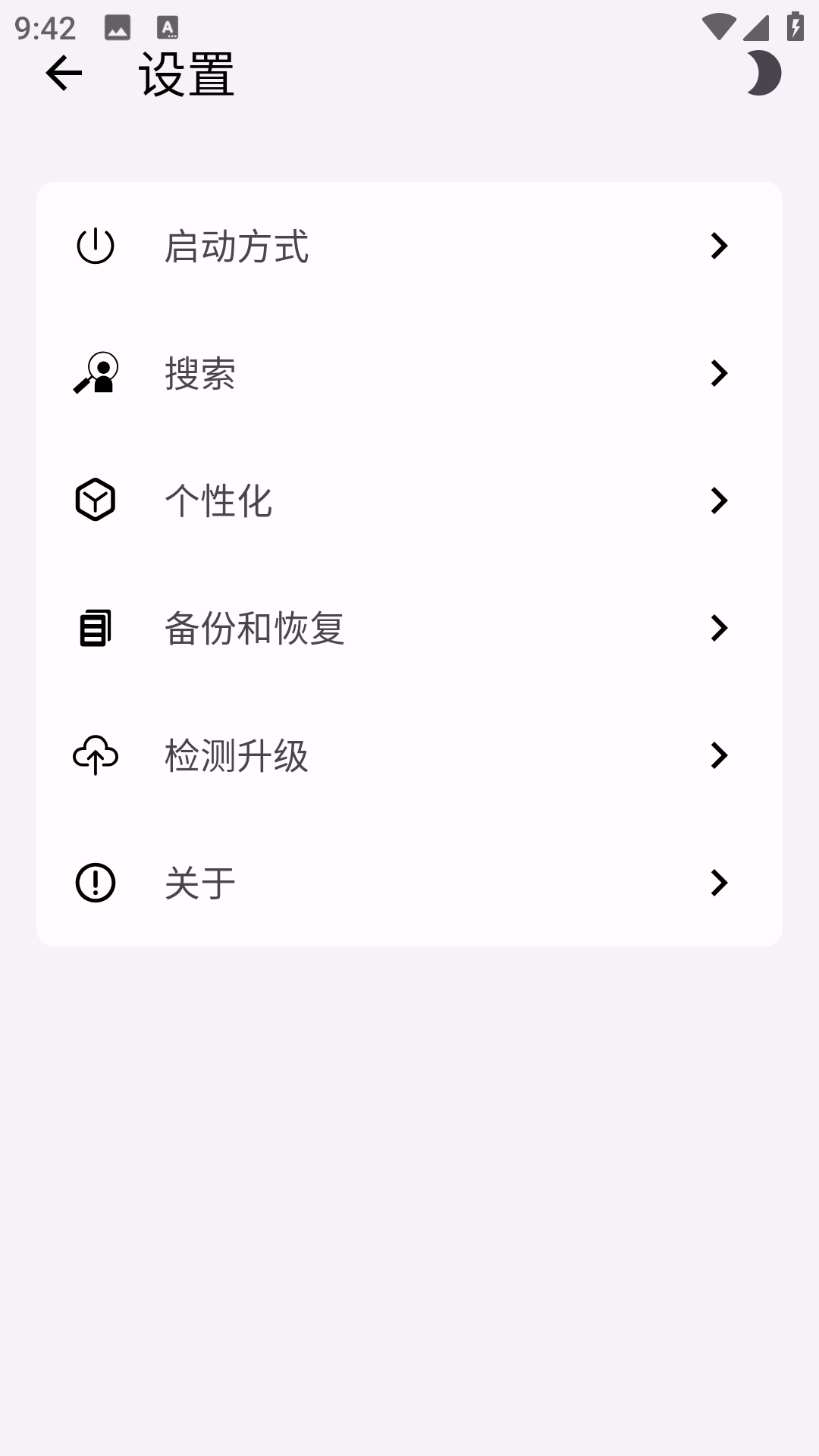Viewport: 819px width, 1456px height.
Task: Expand the 个性化 chevron arrow
Action: pyautogui.click(x=719, y=500)
